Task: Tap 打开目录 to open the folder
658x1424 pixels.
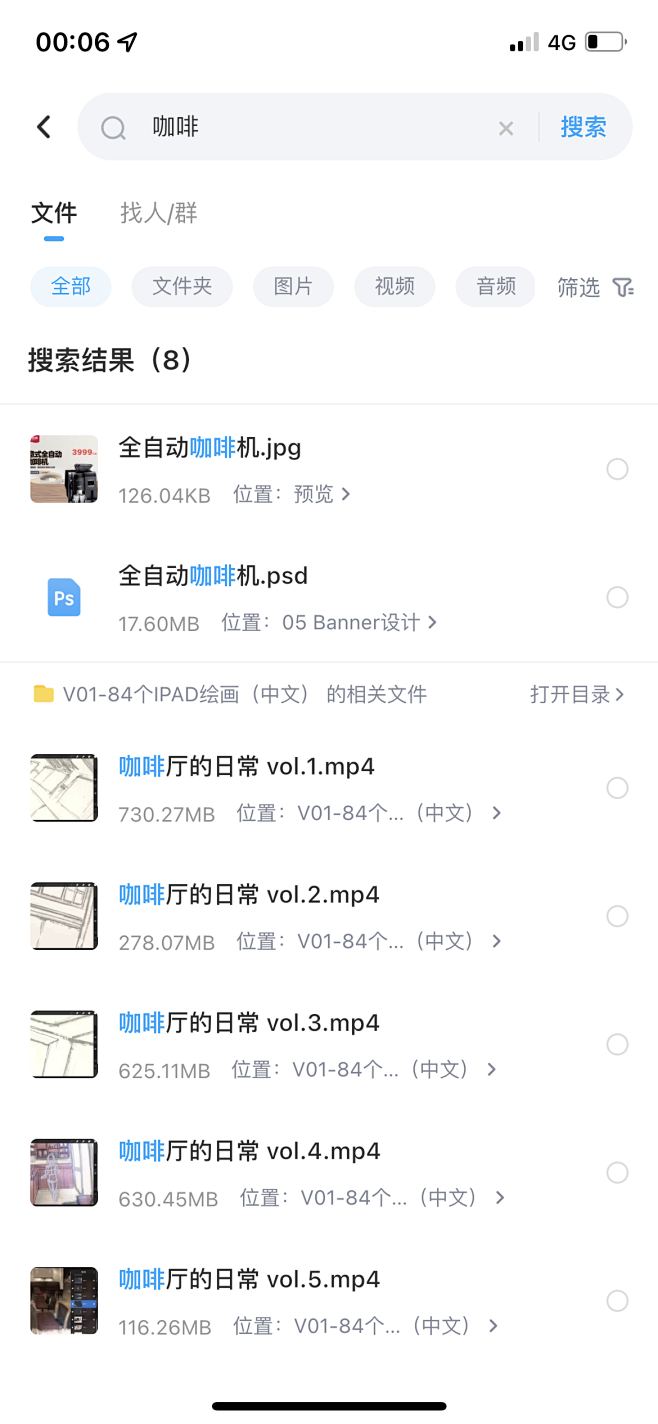Action: (x=577, y=694)
